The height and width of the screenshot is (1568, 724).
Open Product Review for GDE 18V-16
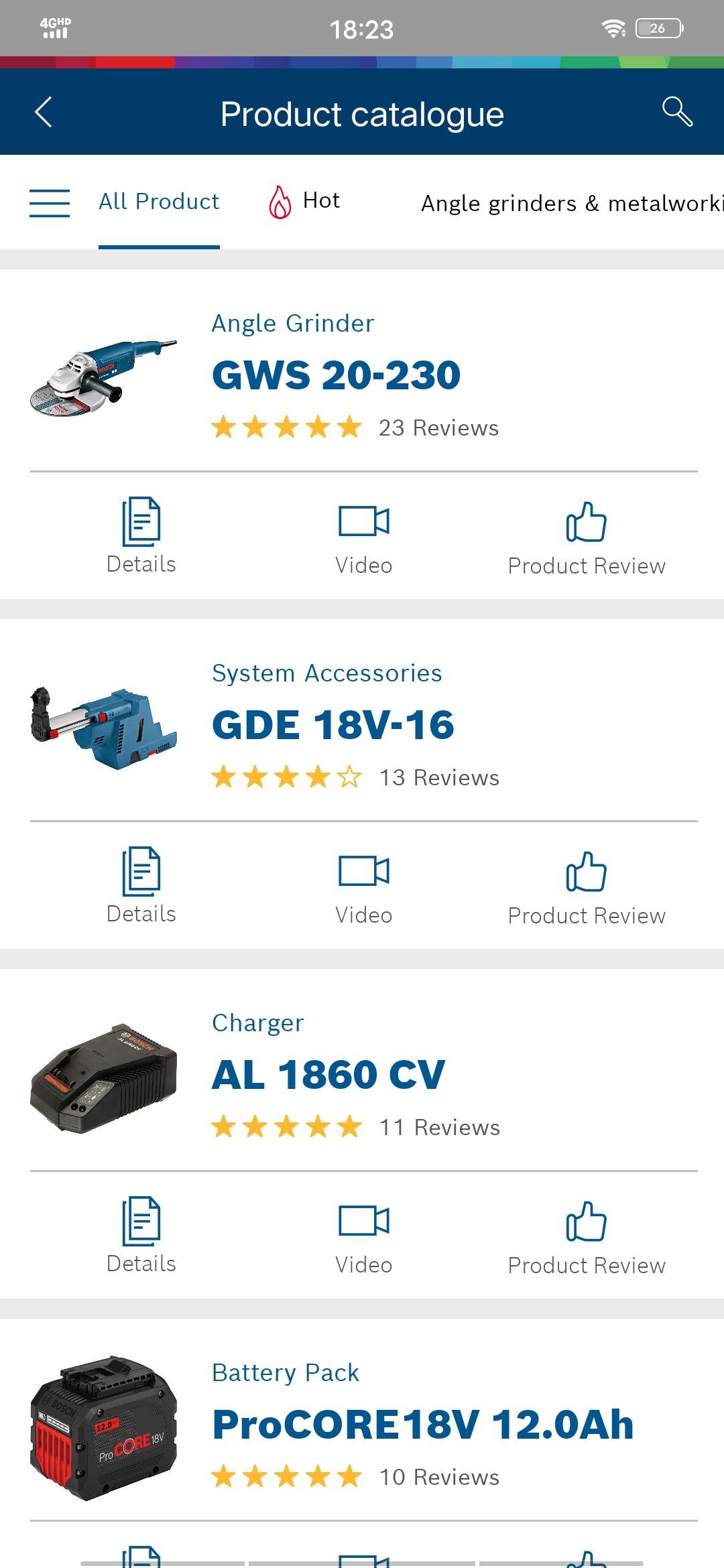pos(587,889)
